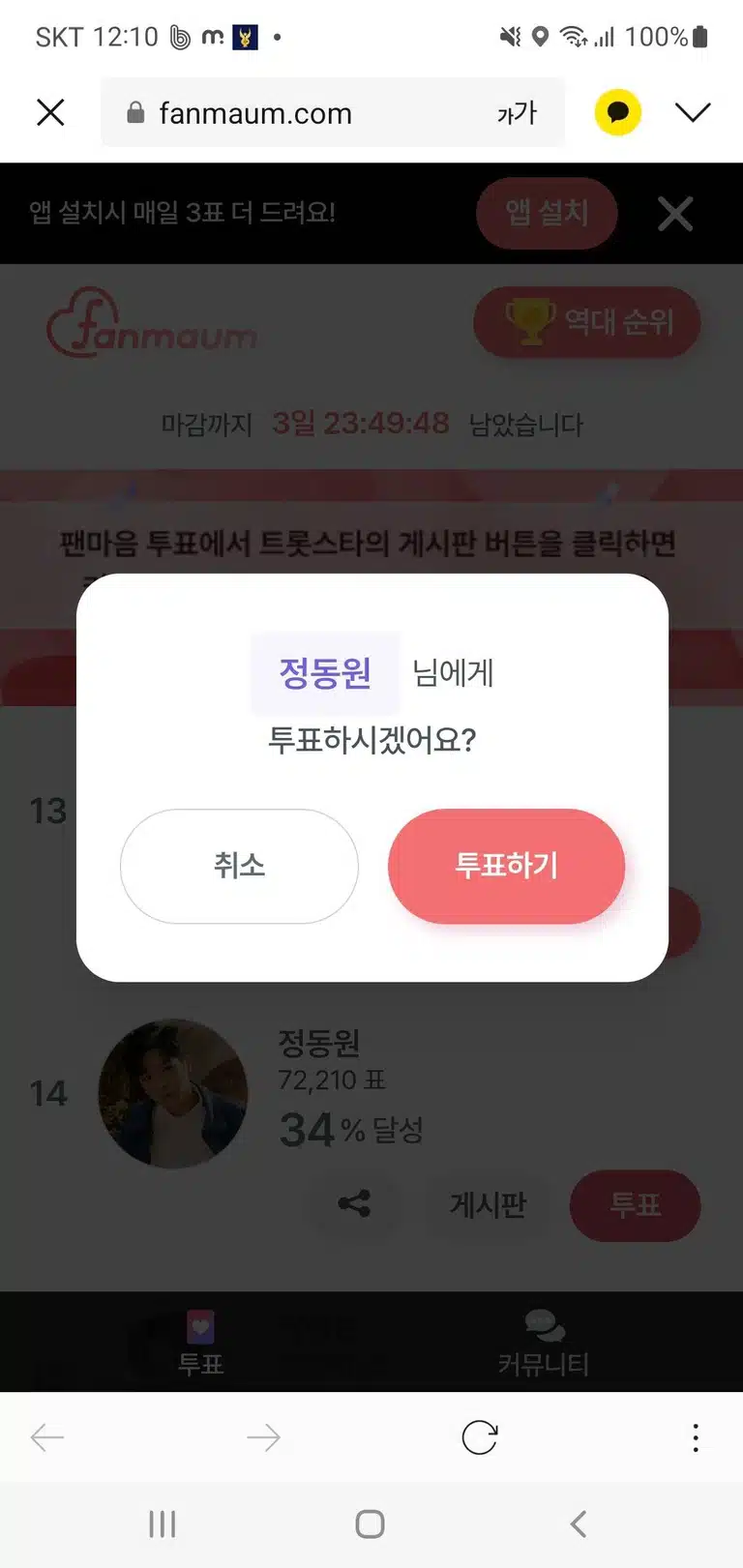The width and height of the screenshot is (743, 1568).
Task: Tap the system home button
Action: [x=371, y=1524]
